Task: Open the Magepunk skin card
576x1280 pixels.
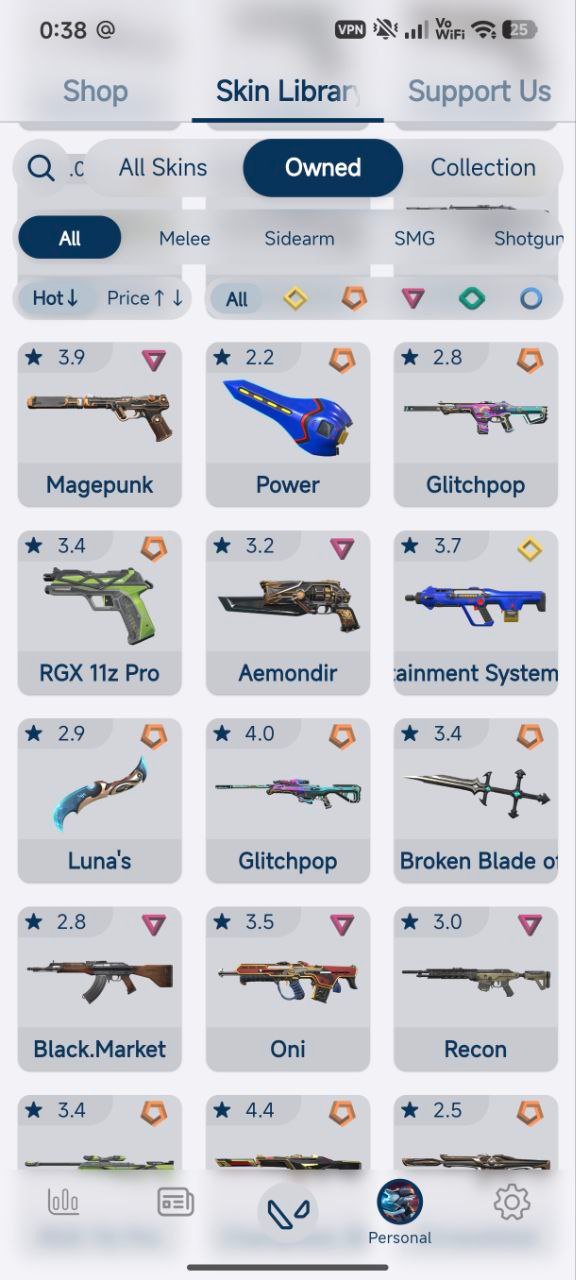Action: (100, 425)
